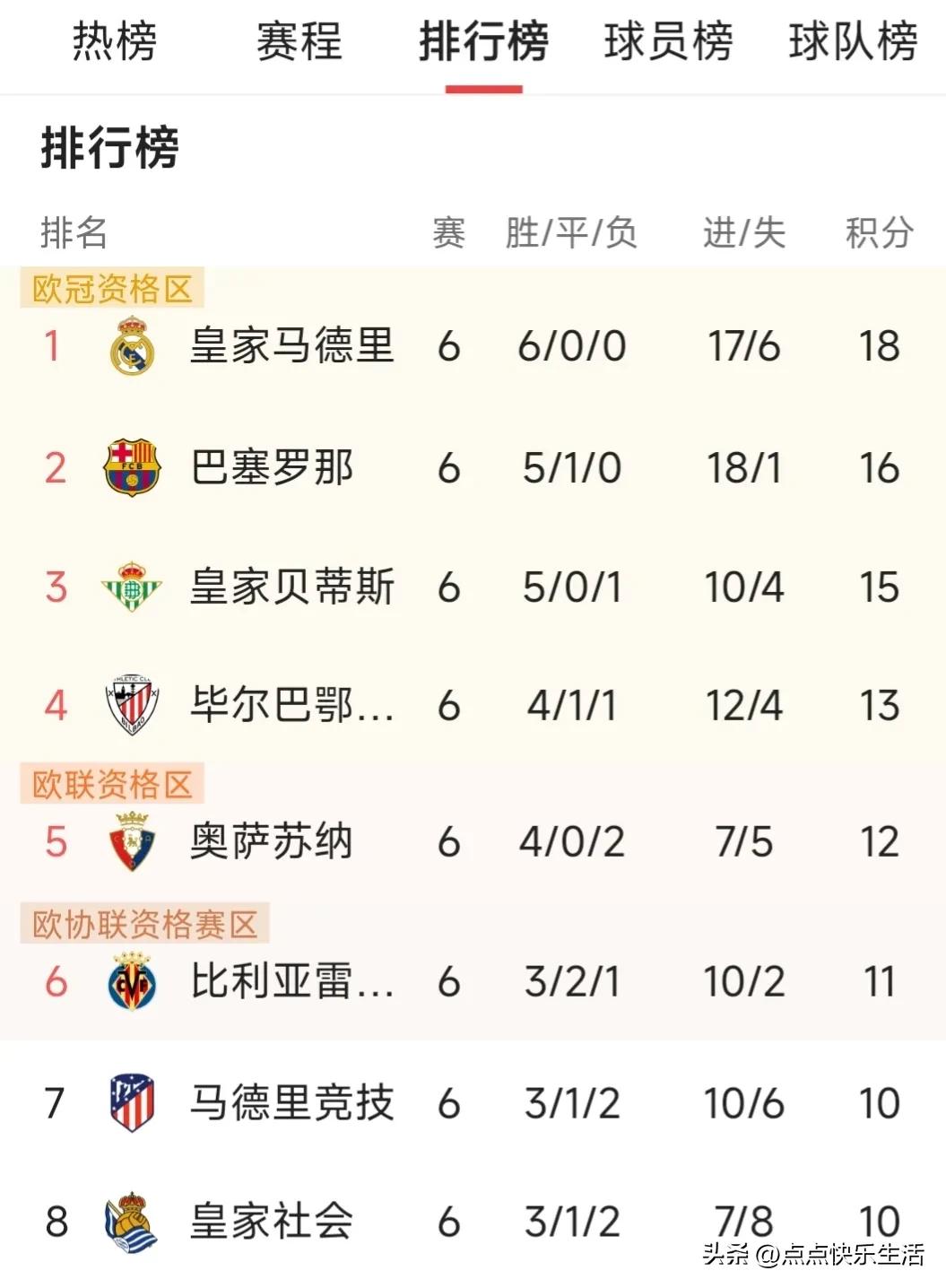The height and width of the screenshot is (1288, 946).
Task: Open the Real Sociedad badge beside 皇家社会
Action: coord(130,1220)
